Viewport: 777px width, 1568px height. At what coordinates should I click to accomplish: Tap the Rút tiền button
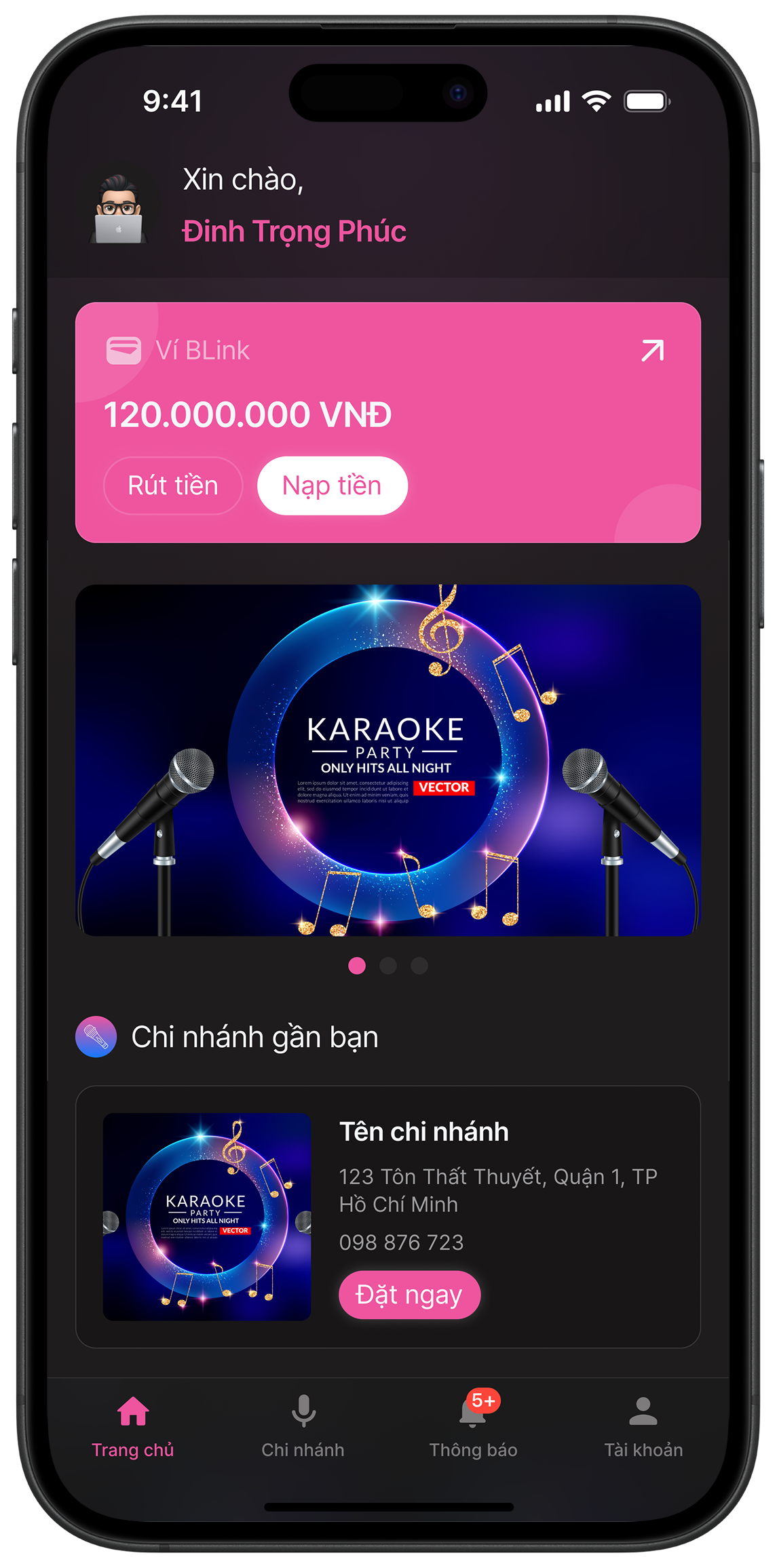tap(173, 486)
